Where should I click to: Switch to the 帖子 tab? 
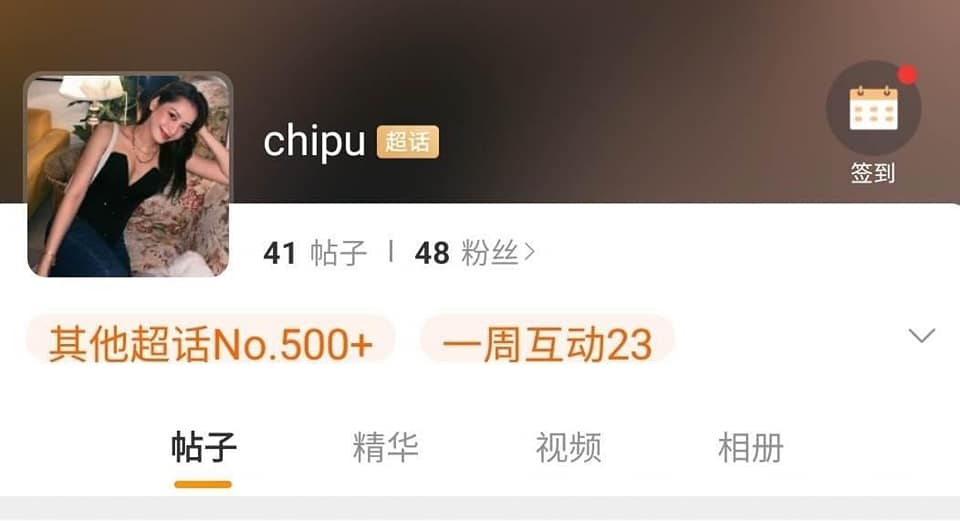coord(203,448)
